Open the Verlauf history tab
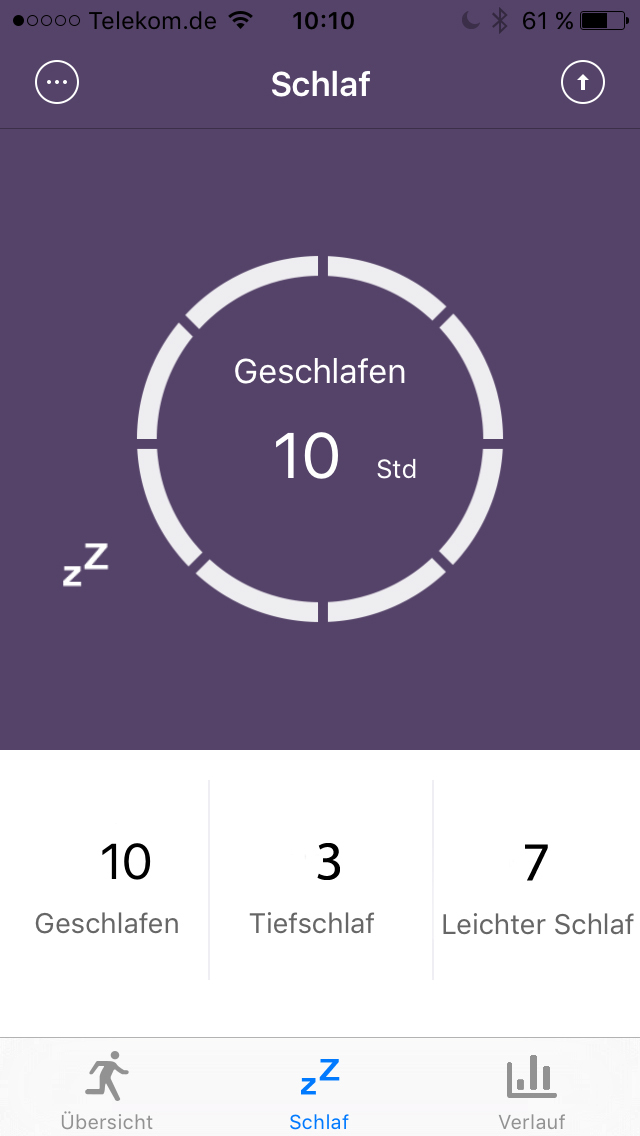The height and width of the screenshot is (1136, 640). [532, 1090]
